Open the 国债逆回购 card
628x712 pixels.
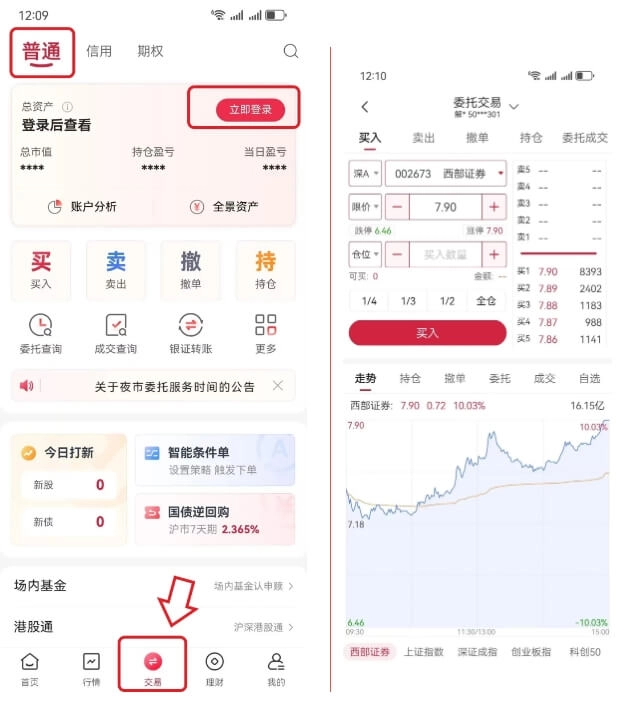click(215, 519)
